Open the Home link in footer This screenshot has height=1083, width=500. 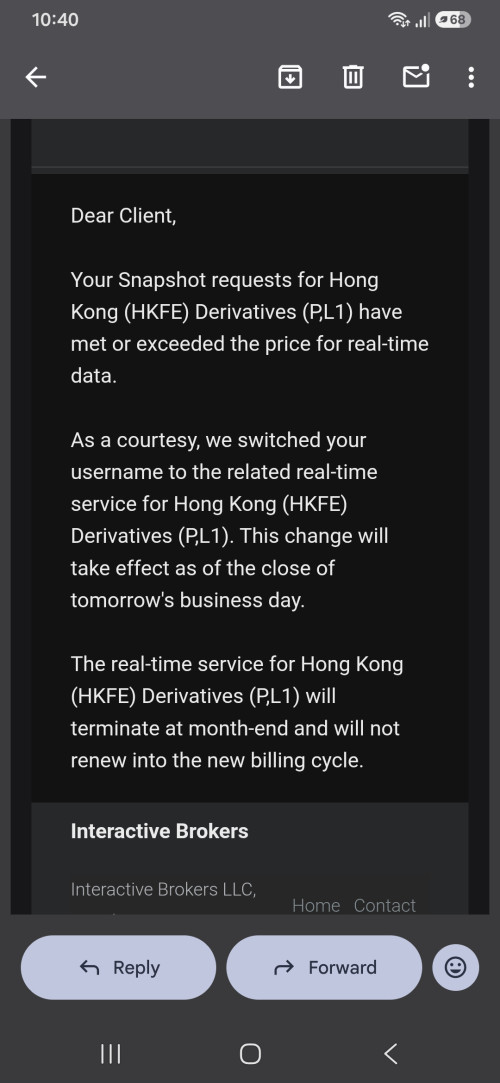coord(316,905)
